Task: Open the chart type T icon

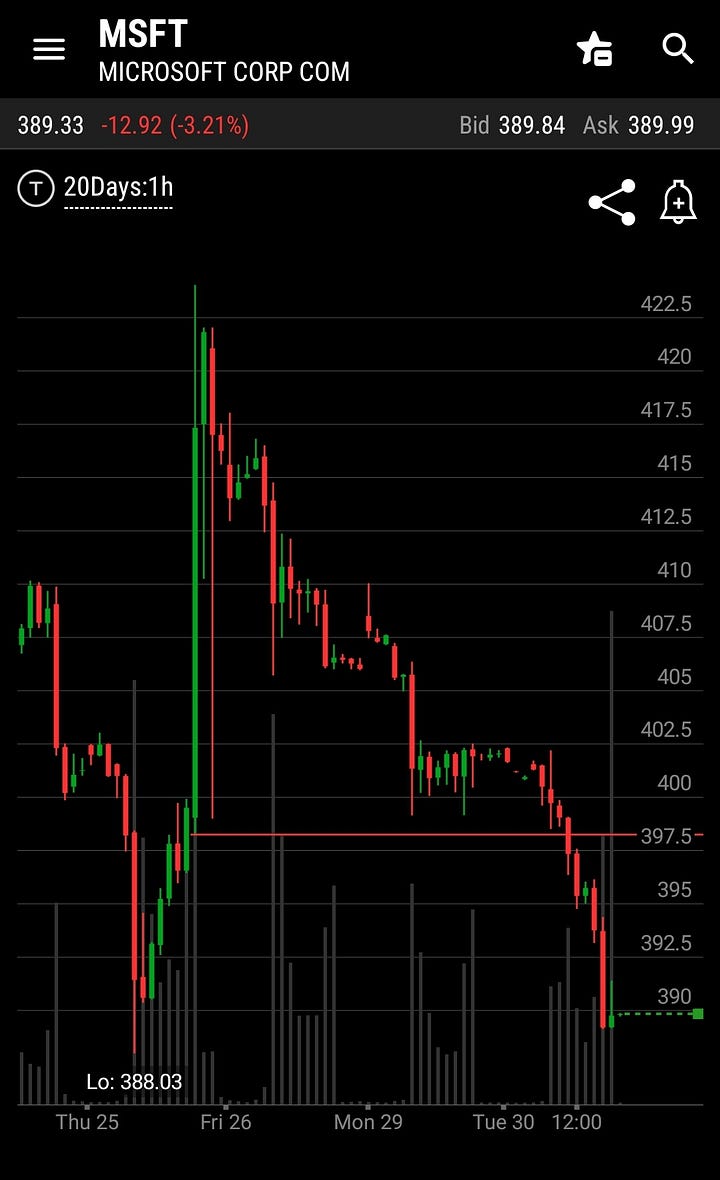Action: (x=35, y=188)
